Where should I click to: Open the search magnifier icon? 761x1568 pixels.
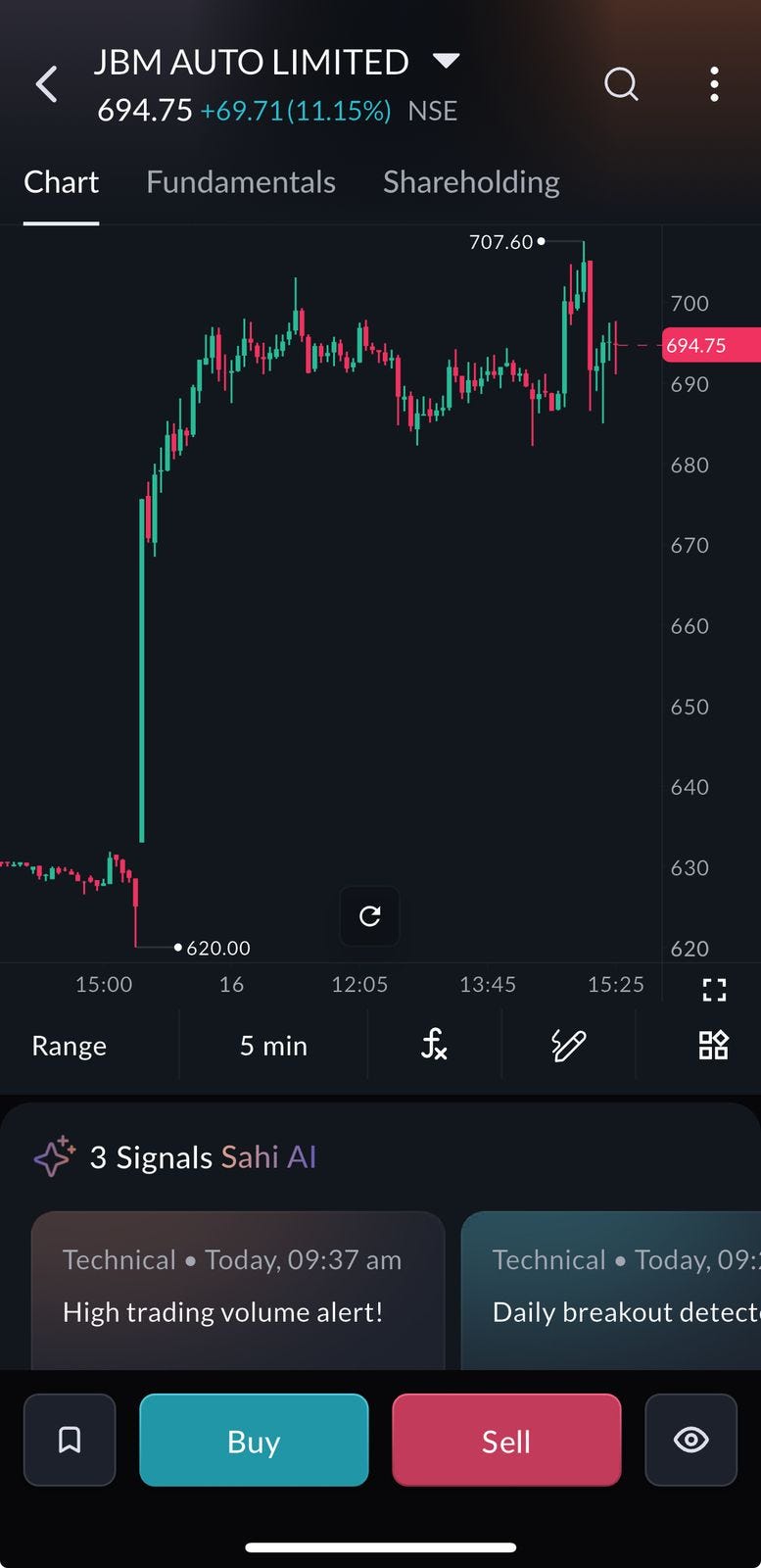(x=621, y=84)
